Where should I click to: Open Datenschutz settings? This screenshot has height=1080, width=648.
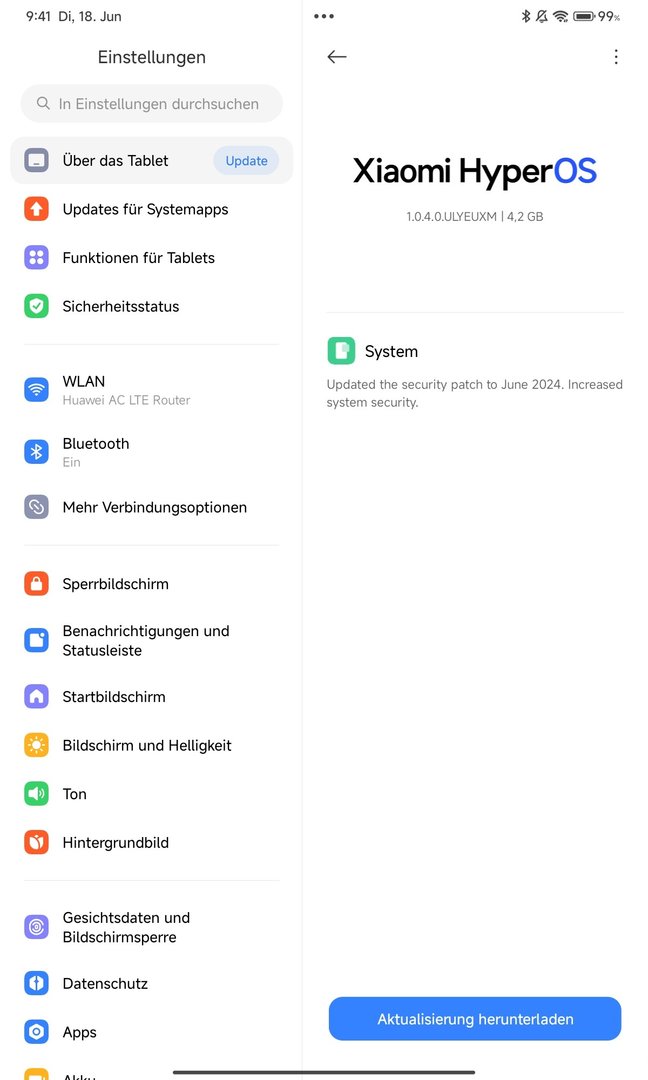(105, 984)
